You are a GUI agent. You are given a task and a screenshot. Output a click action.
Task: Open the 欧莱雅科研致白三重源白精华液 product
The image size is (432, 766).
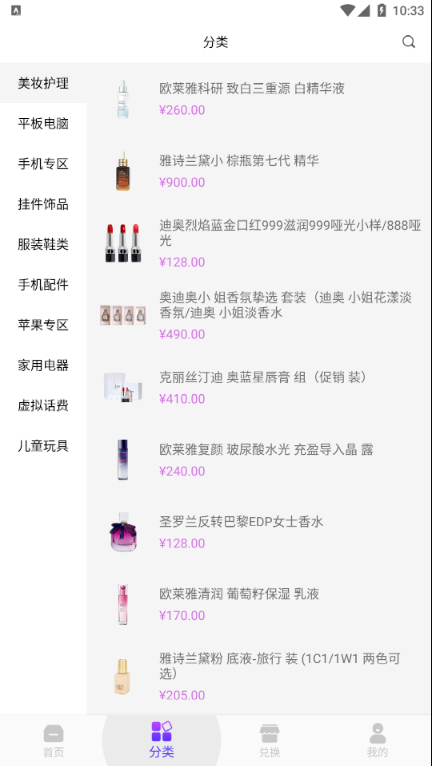259,99
